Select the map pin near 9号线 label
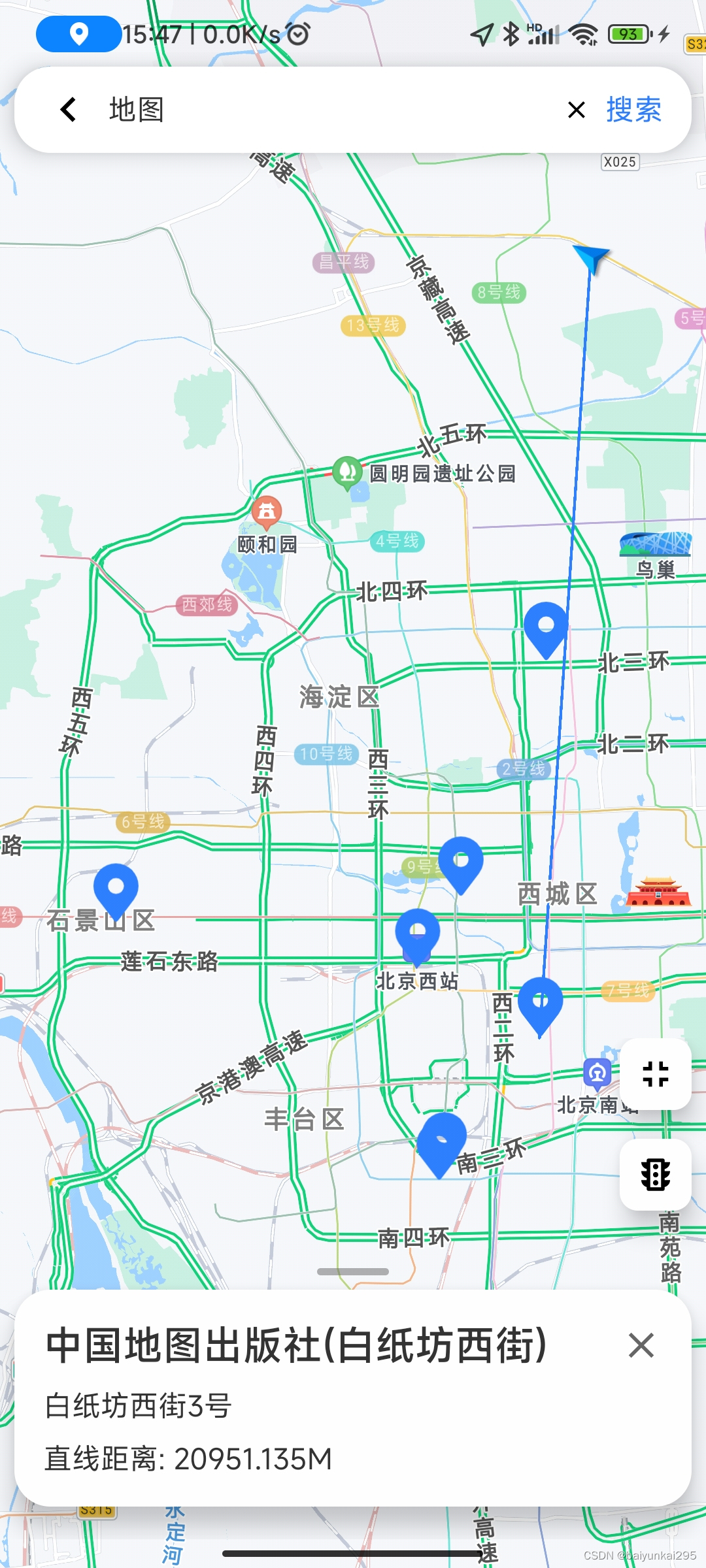 pos(461,862)
